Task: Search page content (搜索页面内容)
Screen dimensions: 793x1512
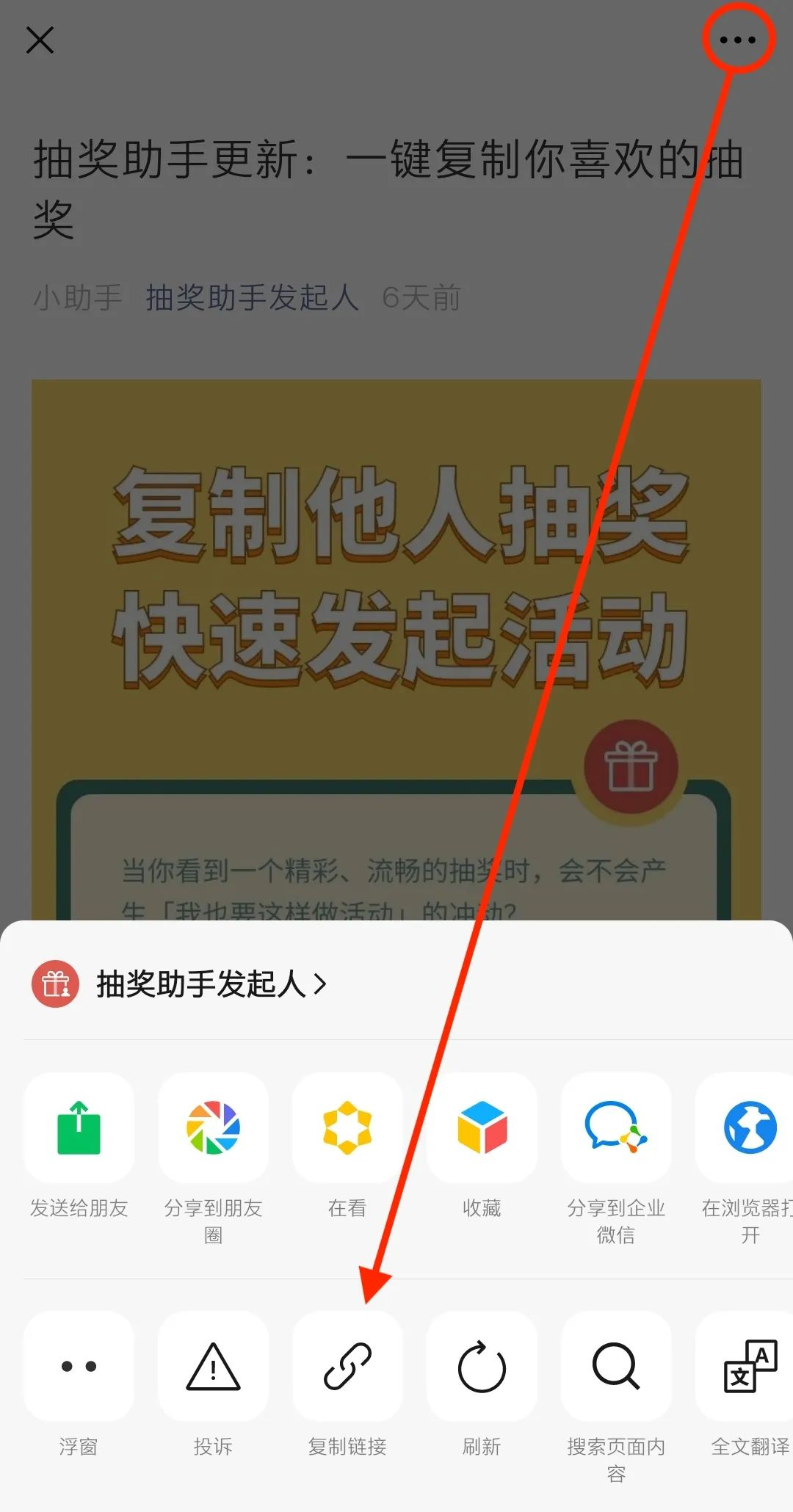Action: coord(616,1367)
